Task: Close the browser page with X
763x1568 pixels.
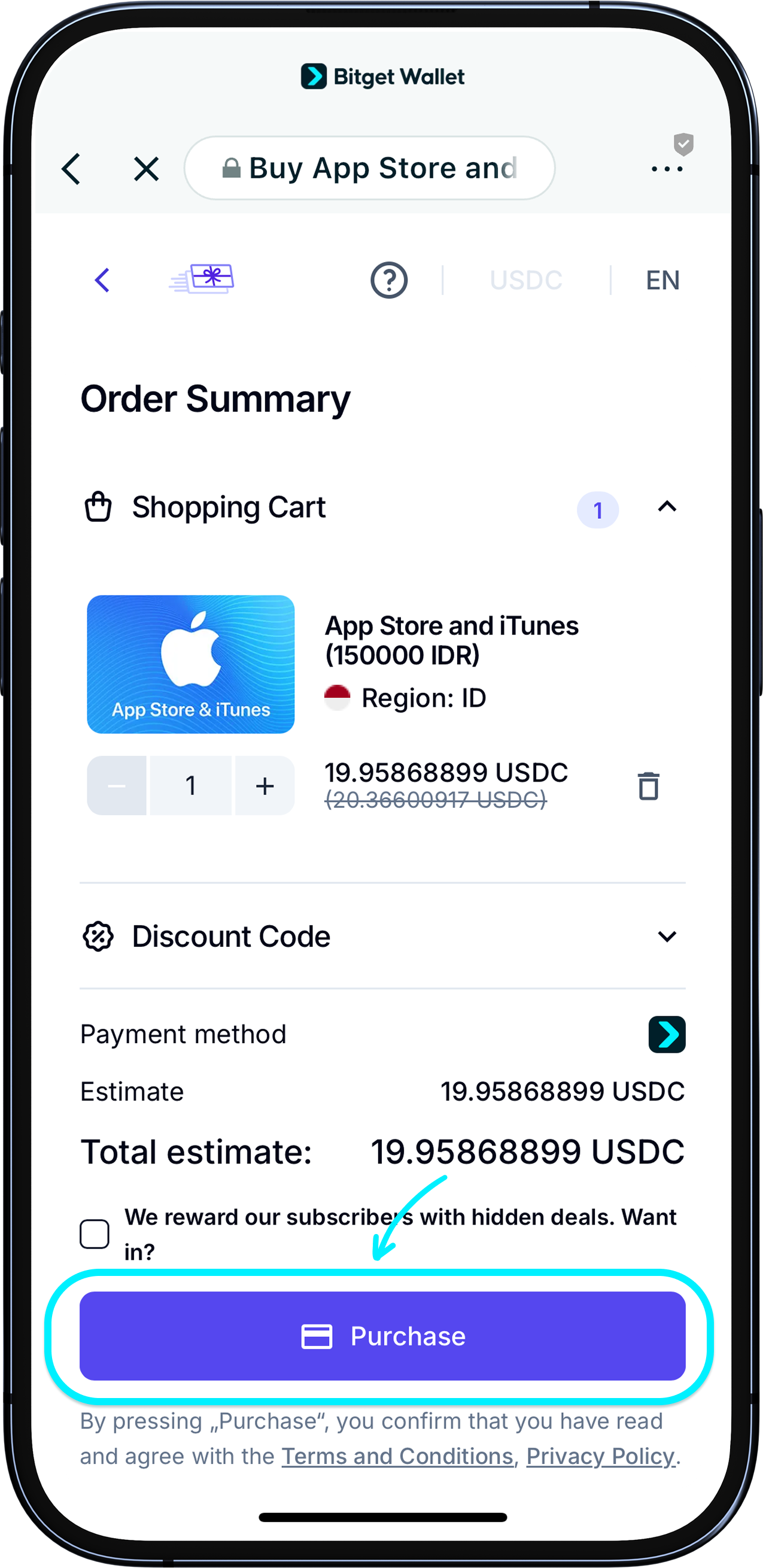Action: (x=146, y=169)
